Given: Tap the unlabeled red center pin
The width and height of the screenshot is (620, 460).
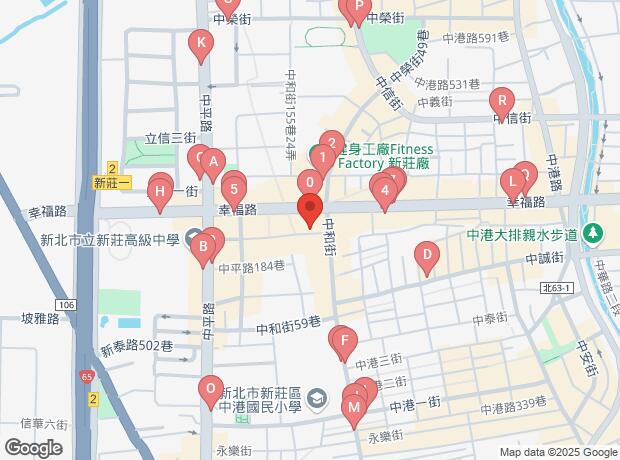Looking at the screenshot, I should (x=310, y=211).
